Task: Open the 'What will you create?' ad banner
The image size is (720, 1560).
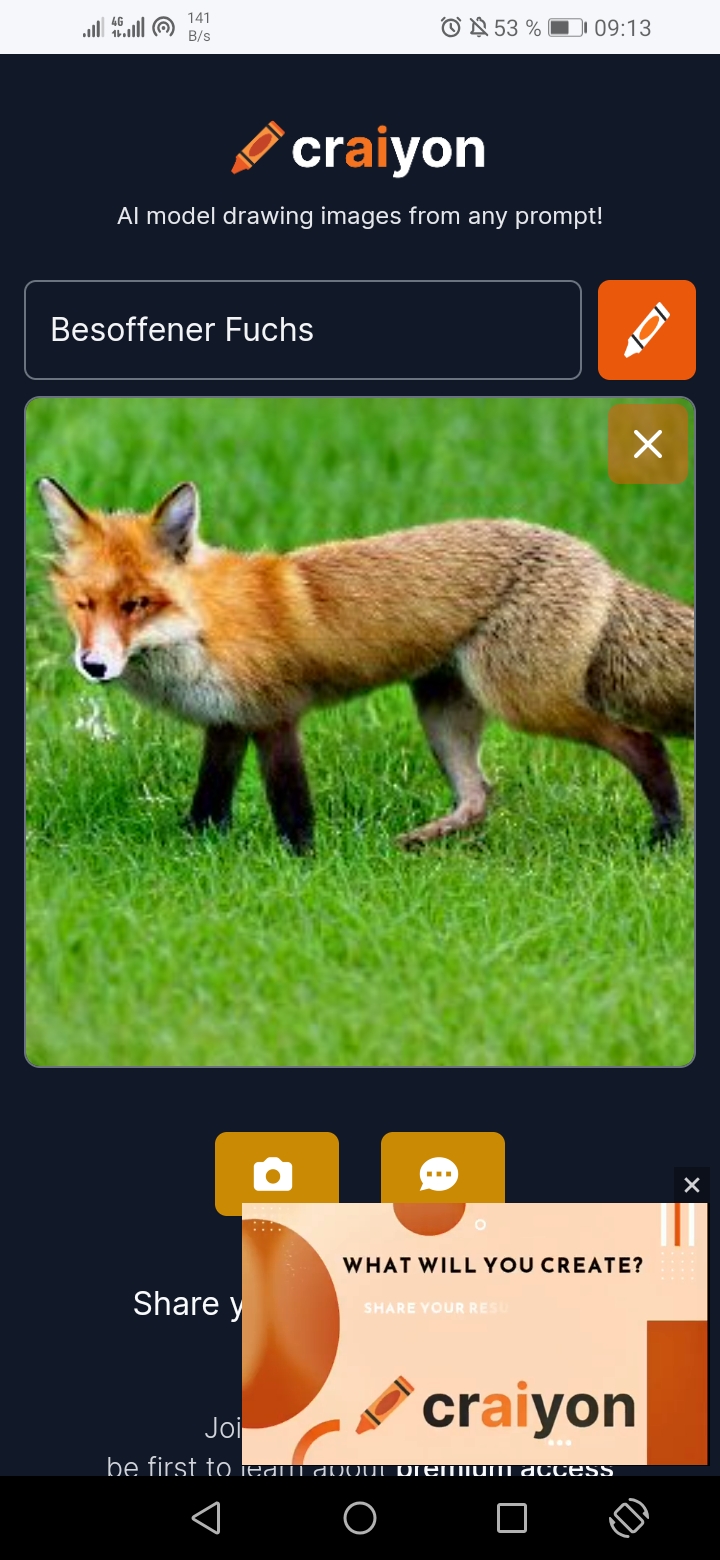Action: tap(475, 1334)
